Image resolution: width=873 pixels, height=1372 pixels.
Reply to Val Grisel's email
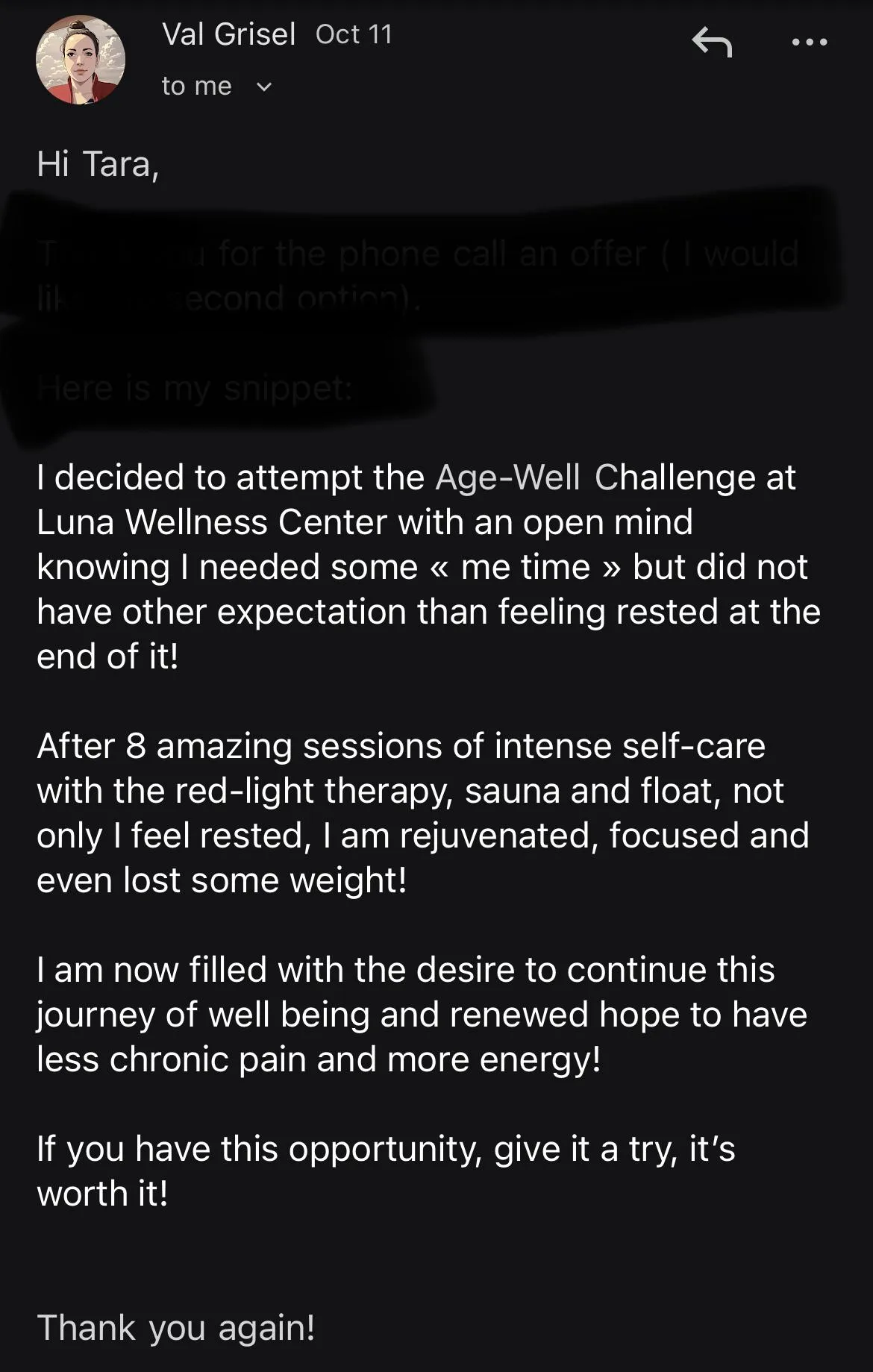[x=712, y=42]
